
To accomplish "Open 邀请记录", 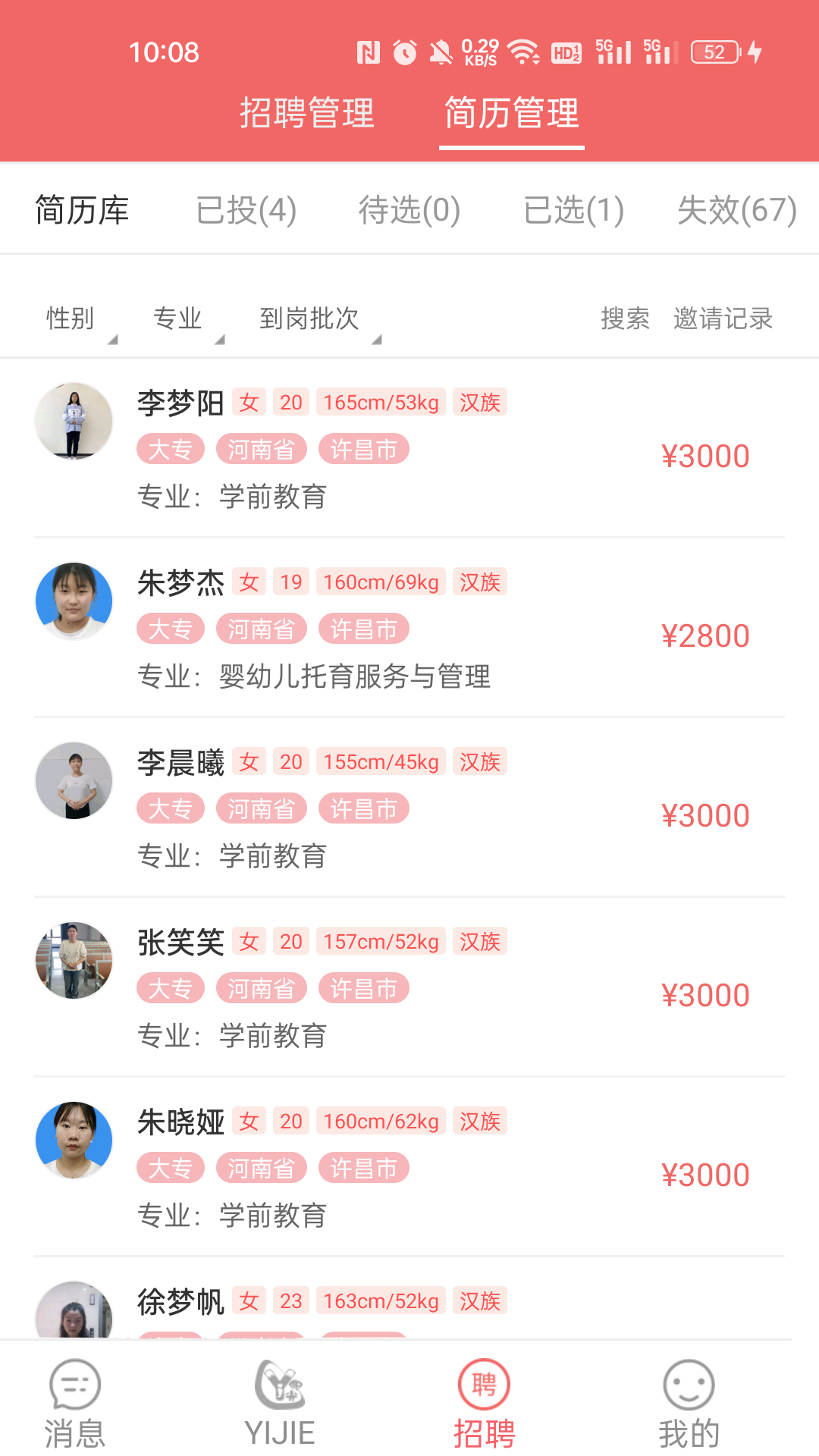I will click(723, 318).
